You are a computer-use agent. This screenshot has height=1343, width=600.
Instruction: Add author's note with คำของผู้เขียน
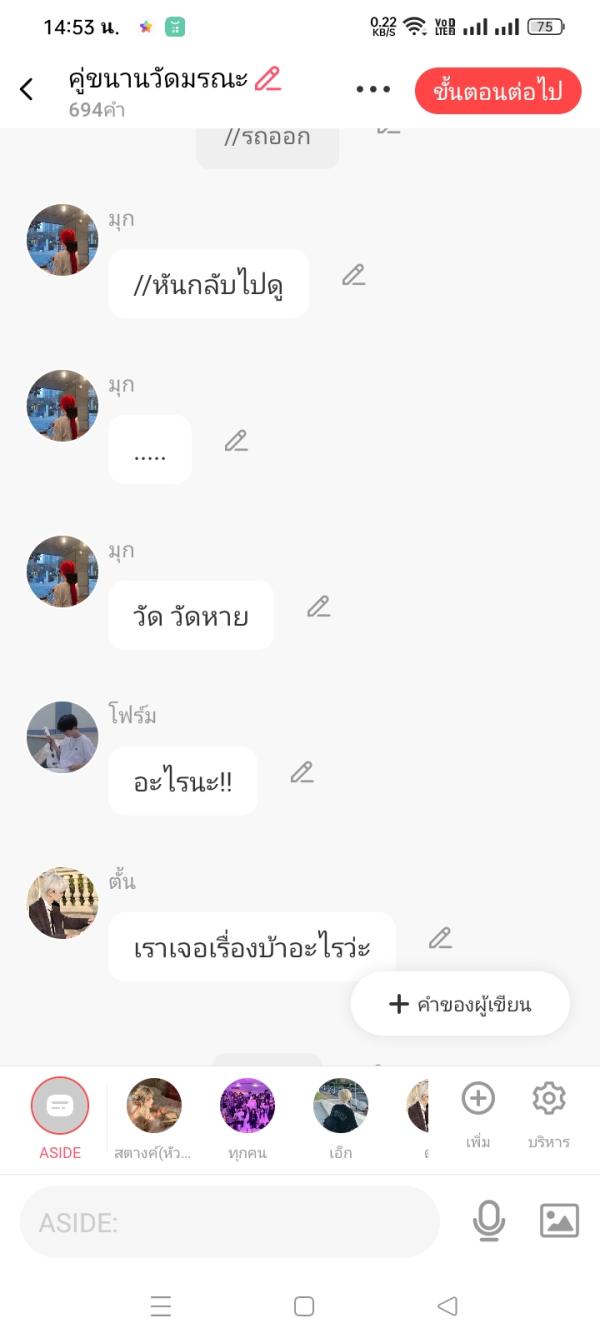(x=460, y=1004)
